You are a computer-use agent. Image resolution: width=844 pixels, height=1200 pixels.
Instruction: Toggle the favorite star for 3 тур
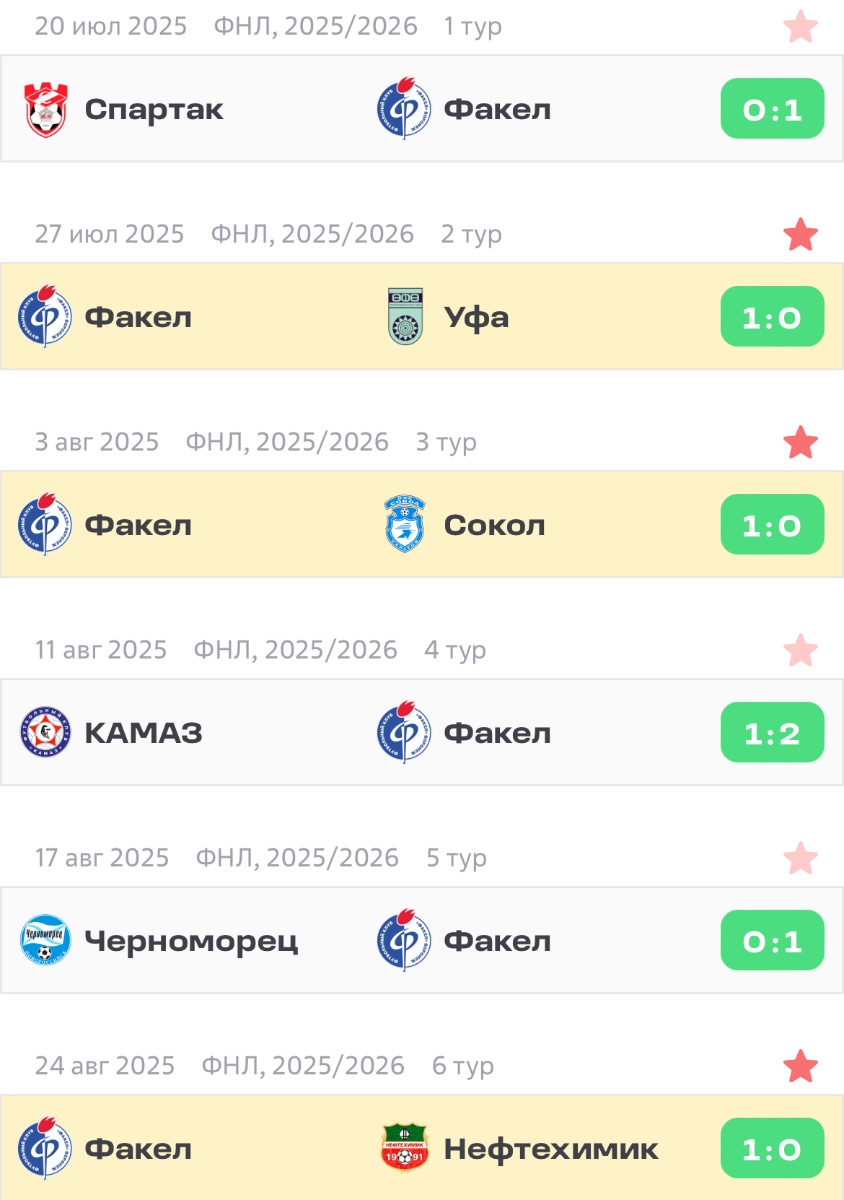coord(800,442)
